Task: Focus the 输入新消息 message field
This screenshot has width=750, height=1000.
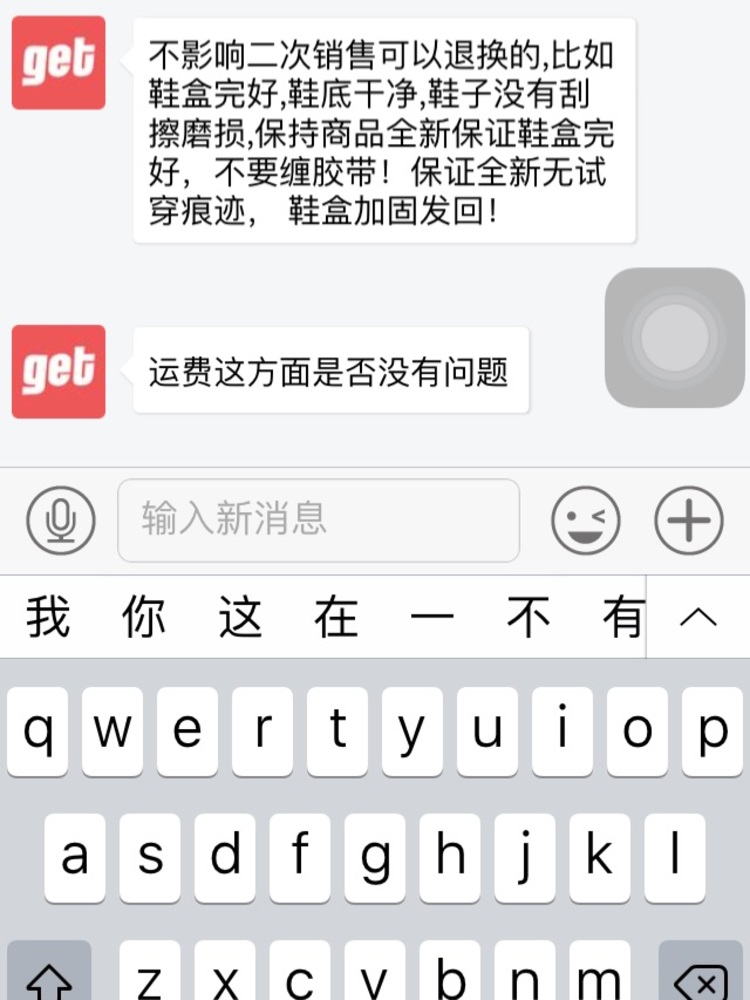Action: pos(318,520)
